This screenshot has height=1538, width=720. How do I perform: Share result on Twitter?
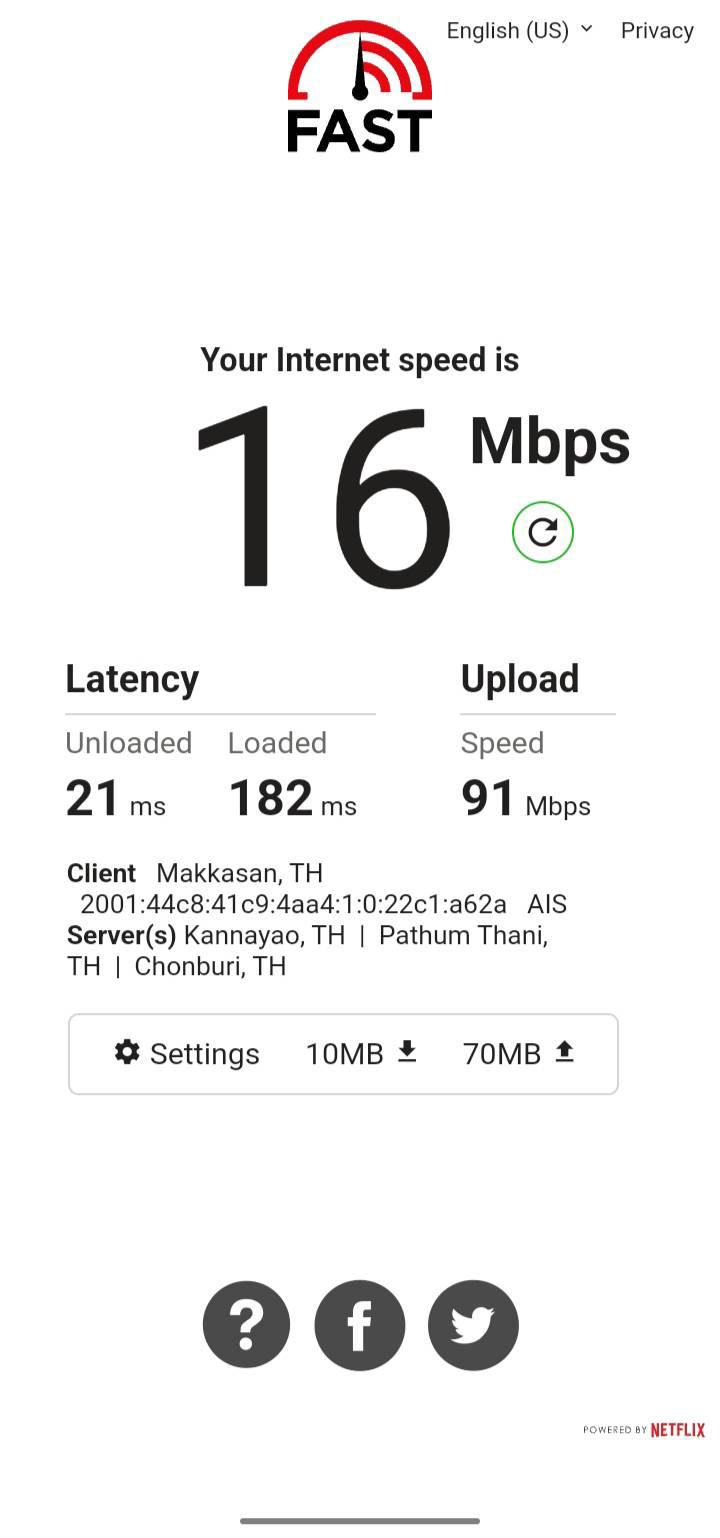pos(473,1325)
